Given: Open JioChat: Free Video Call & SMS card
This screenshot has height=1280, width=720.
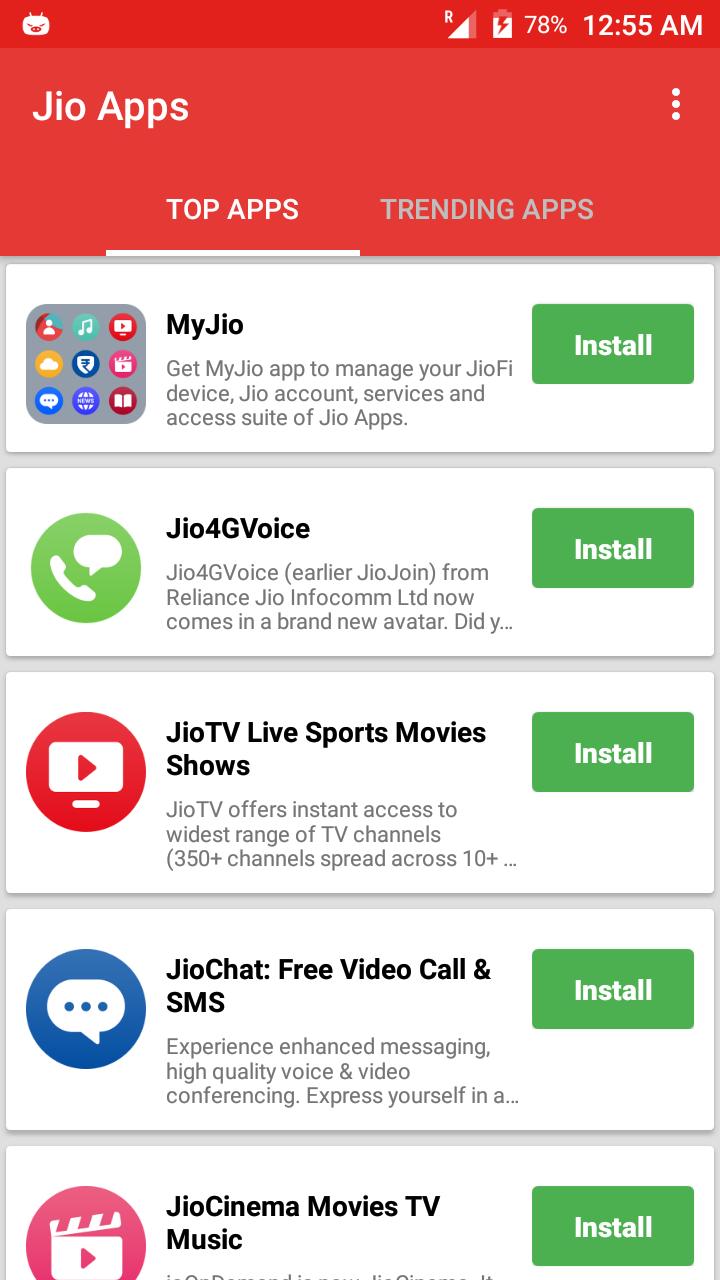Looking at the screenshot, I should [x=300, y=1020].
